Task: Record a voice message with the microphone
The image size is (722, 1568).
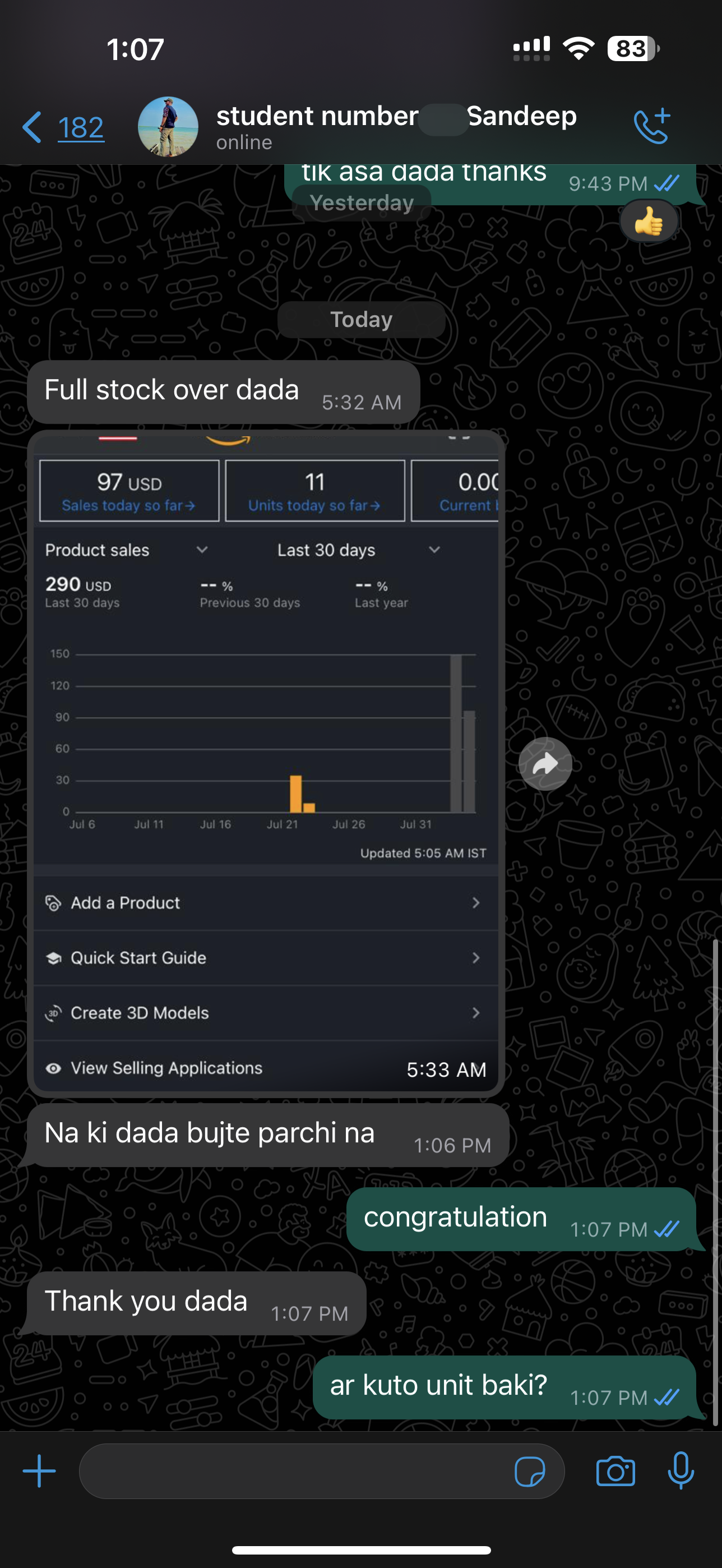Action: pos(681,1470)
